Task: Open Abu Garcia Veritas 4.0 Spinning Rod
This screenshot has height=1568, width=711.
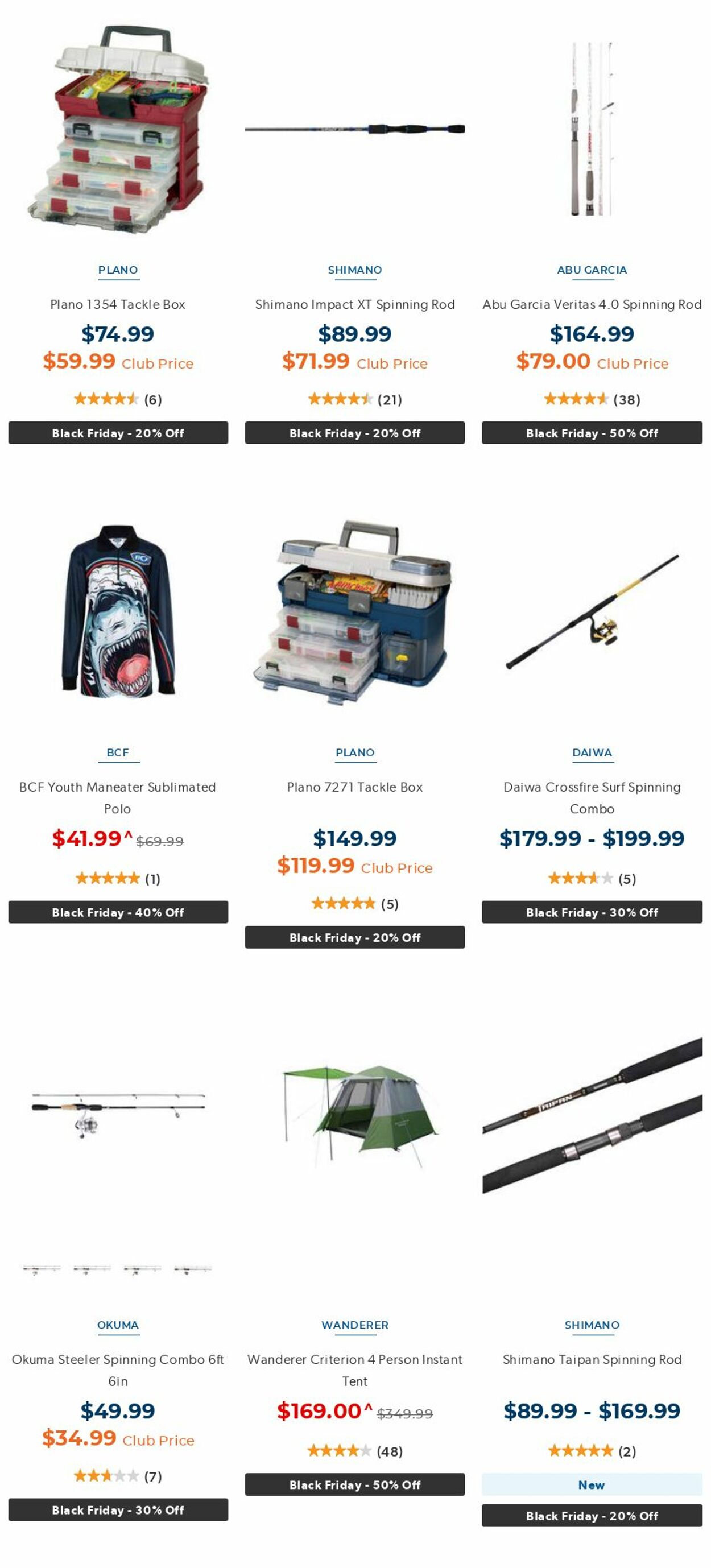Action: click(x=592, y=304)
